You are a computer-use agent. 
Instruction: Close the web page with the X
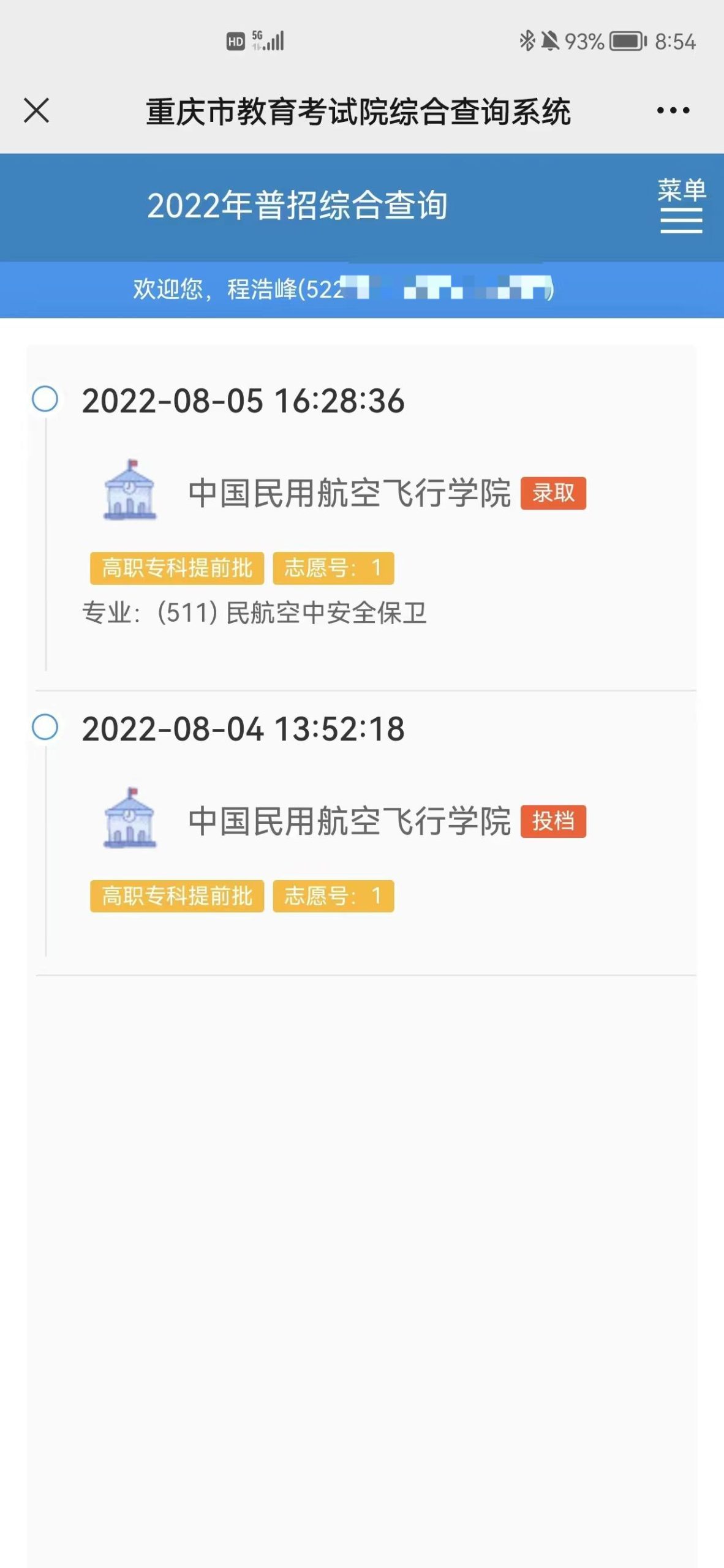pos(37,111)
